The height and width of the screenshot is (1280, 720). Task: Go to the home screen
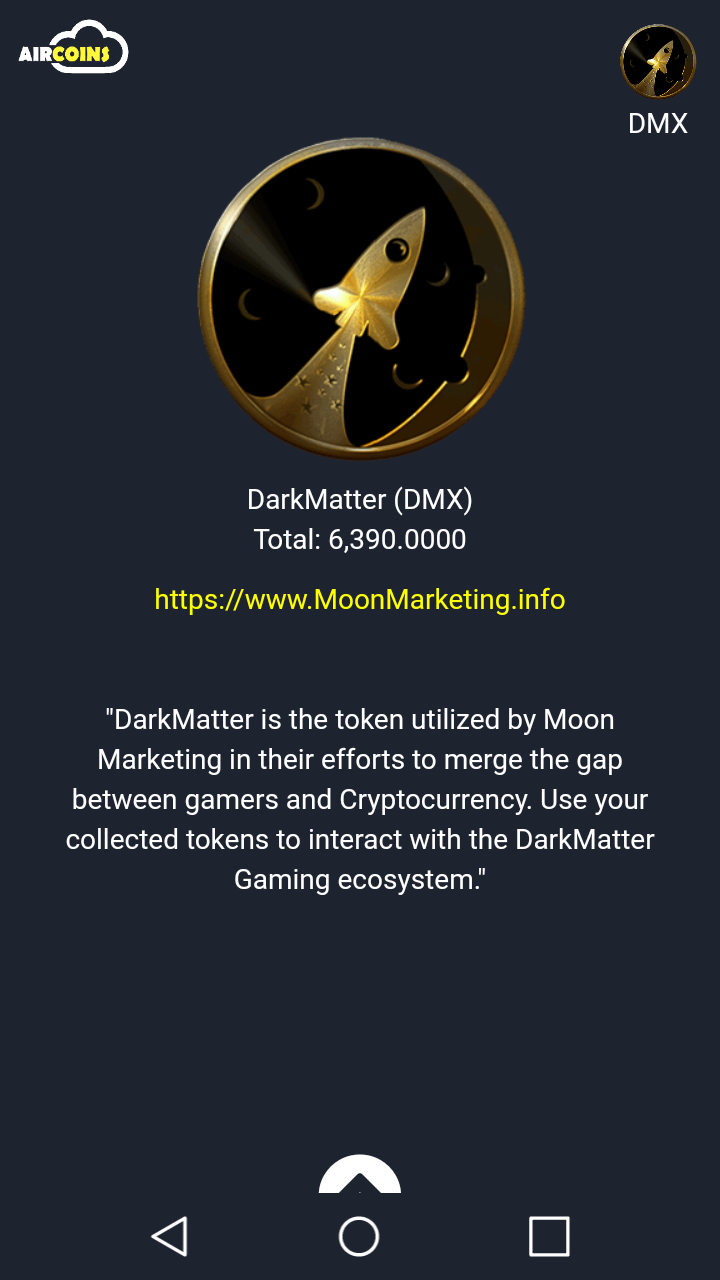pyautogui.click(x=359, y=1236)
